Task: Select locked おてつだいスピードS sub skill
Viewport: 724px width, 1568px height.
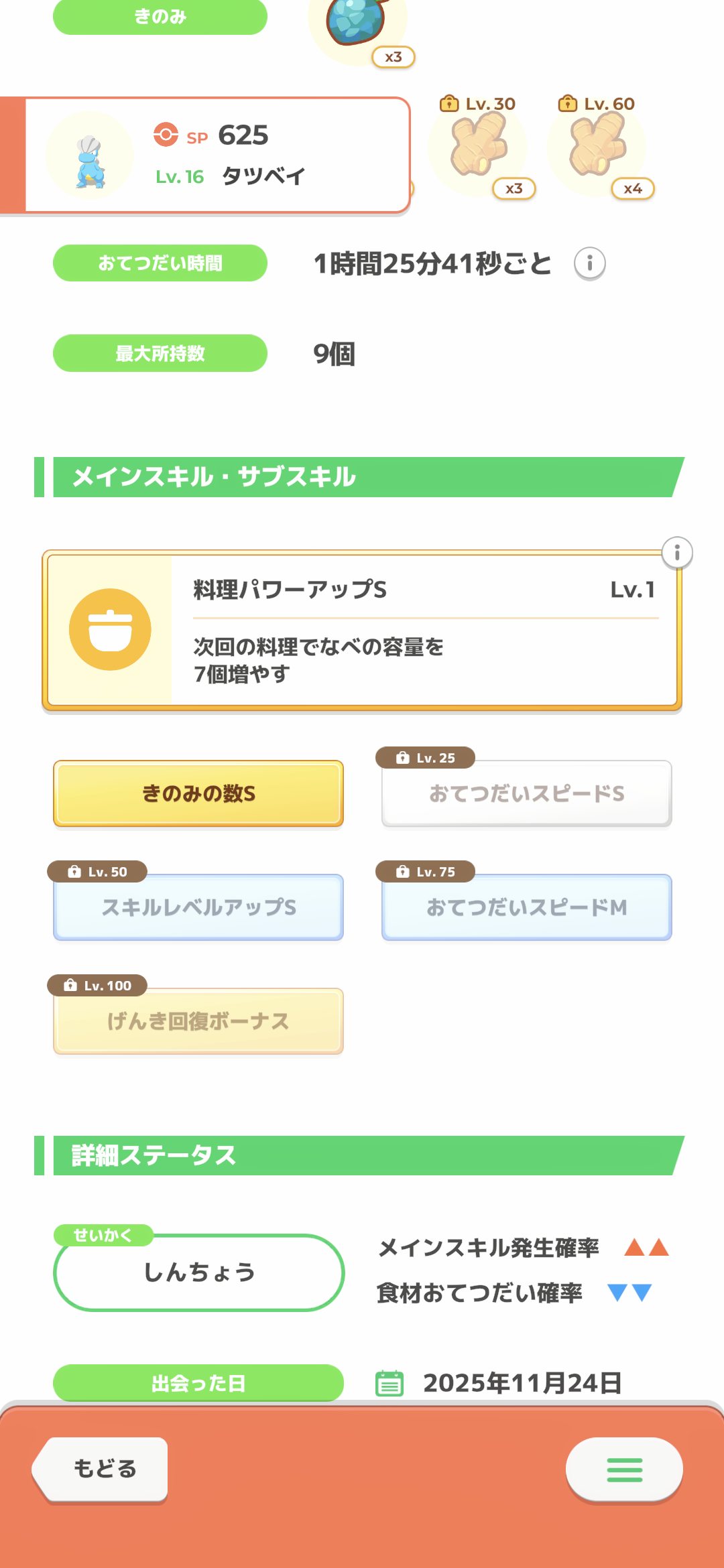Action: coord(527,793)
